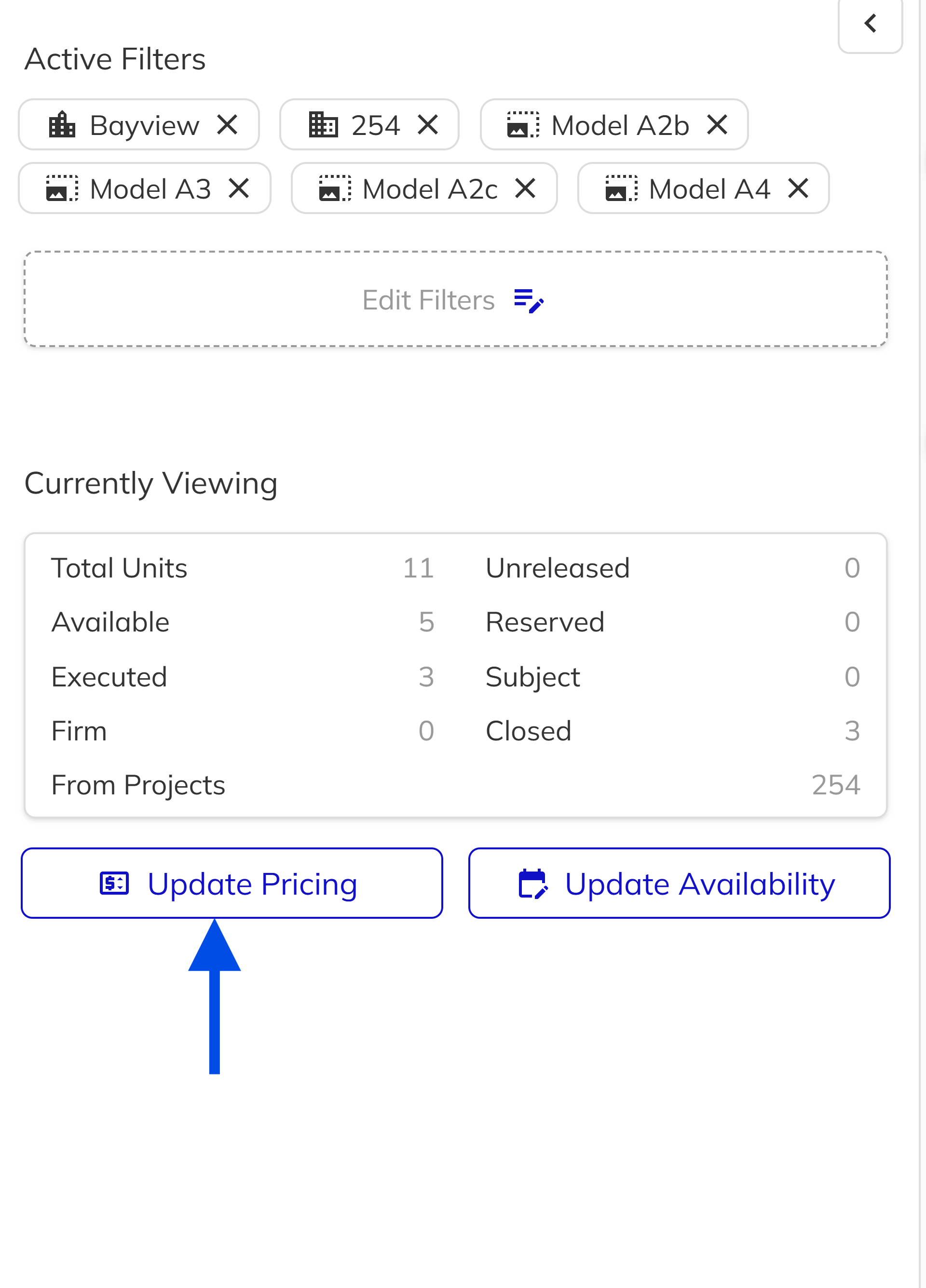This screenshot has height=1288, width=926.
Task: Remove the 254 filter
Action: pos(428,124)
